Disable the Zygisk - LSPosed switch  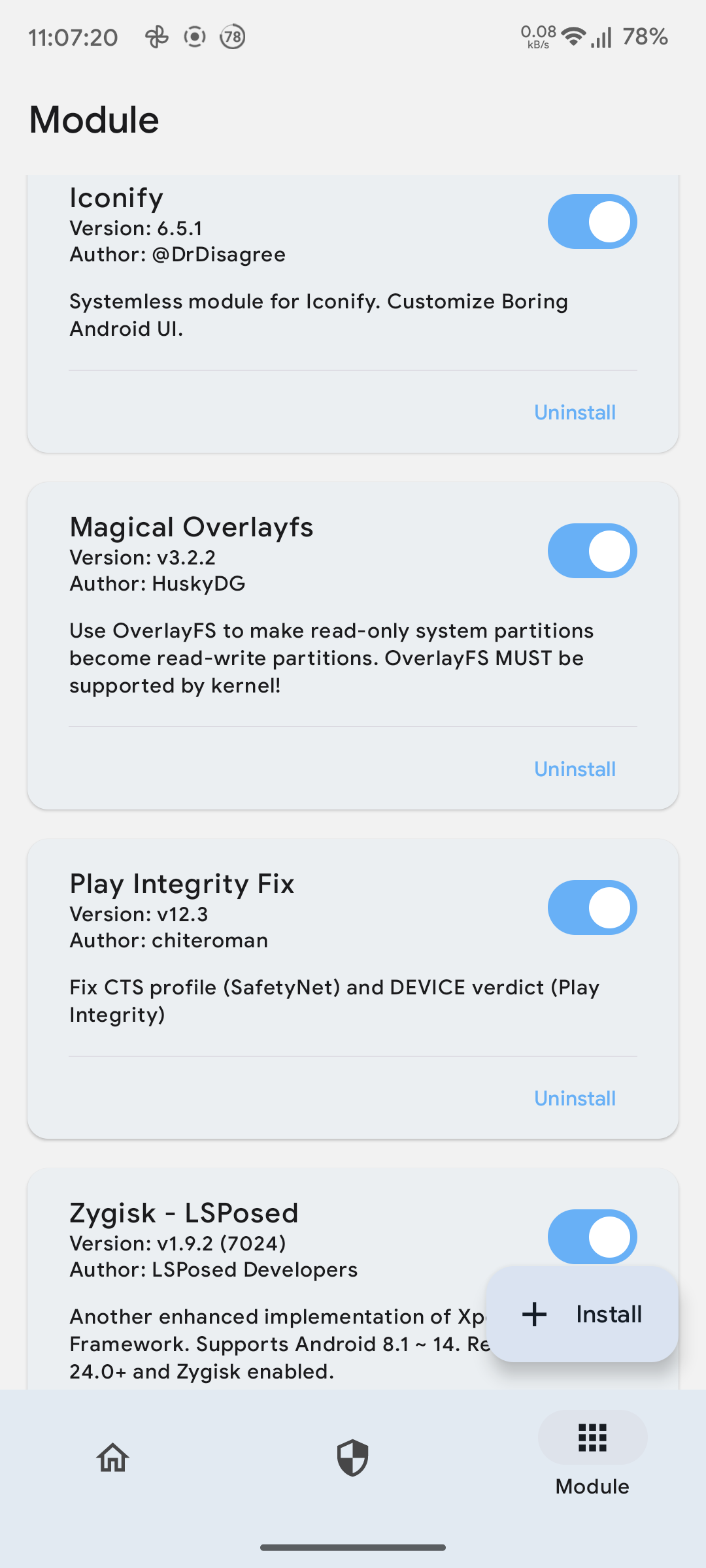(592, 1236)
